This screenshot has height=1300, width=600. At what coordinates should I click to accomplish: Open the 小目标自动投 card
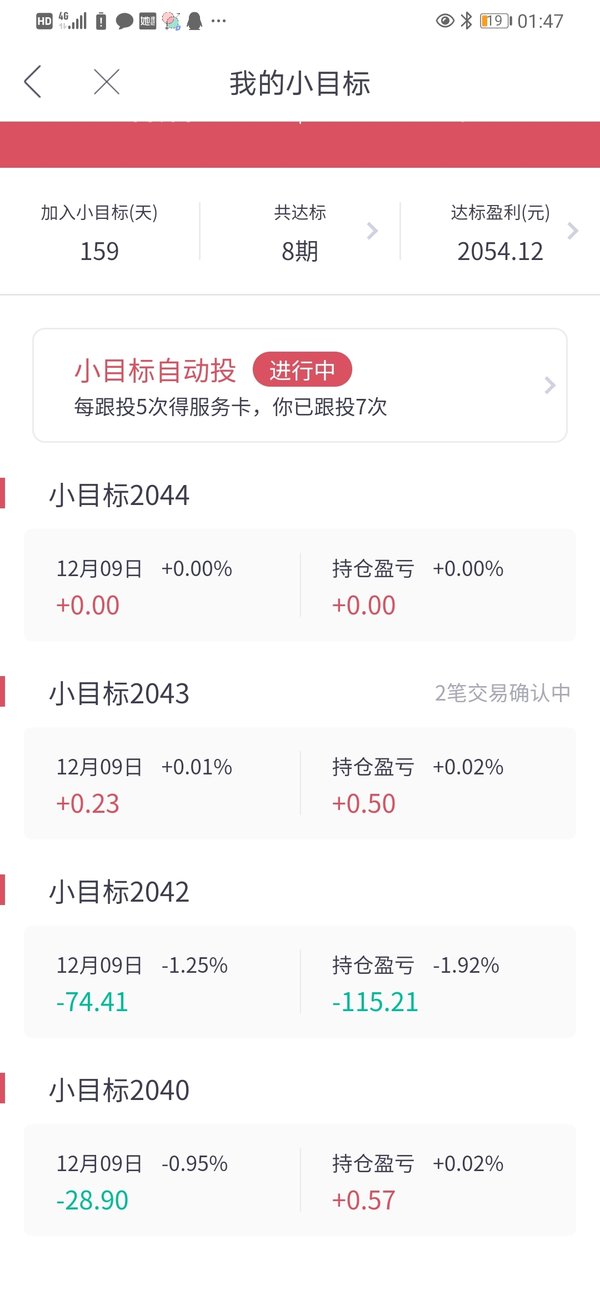click(300, 385)
